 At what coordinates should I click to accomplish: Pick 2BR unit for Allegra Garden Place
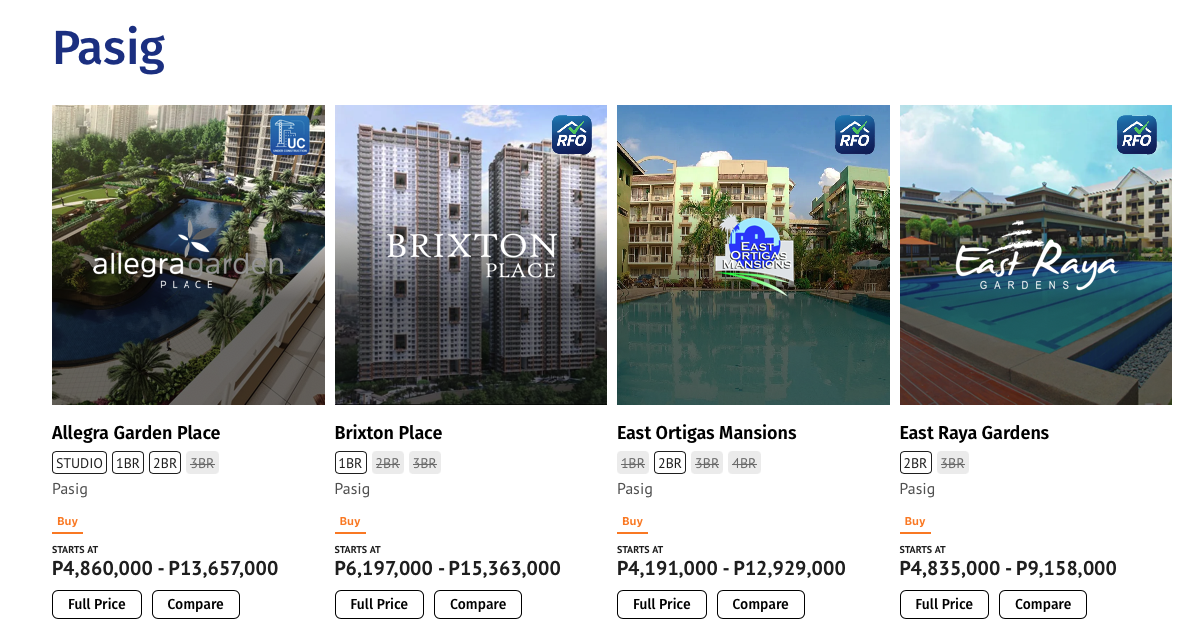165,463
